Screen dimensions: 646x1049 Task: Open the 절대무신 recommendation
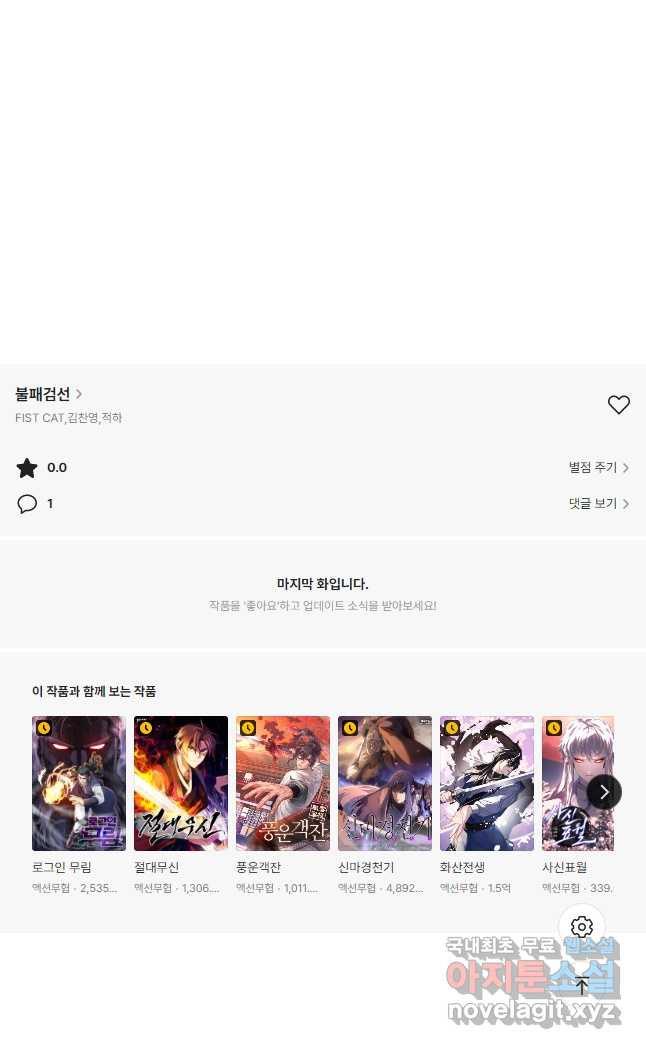pyautogui.click(x=181, y=783)
